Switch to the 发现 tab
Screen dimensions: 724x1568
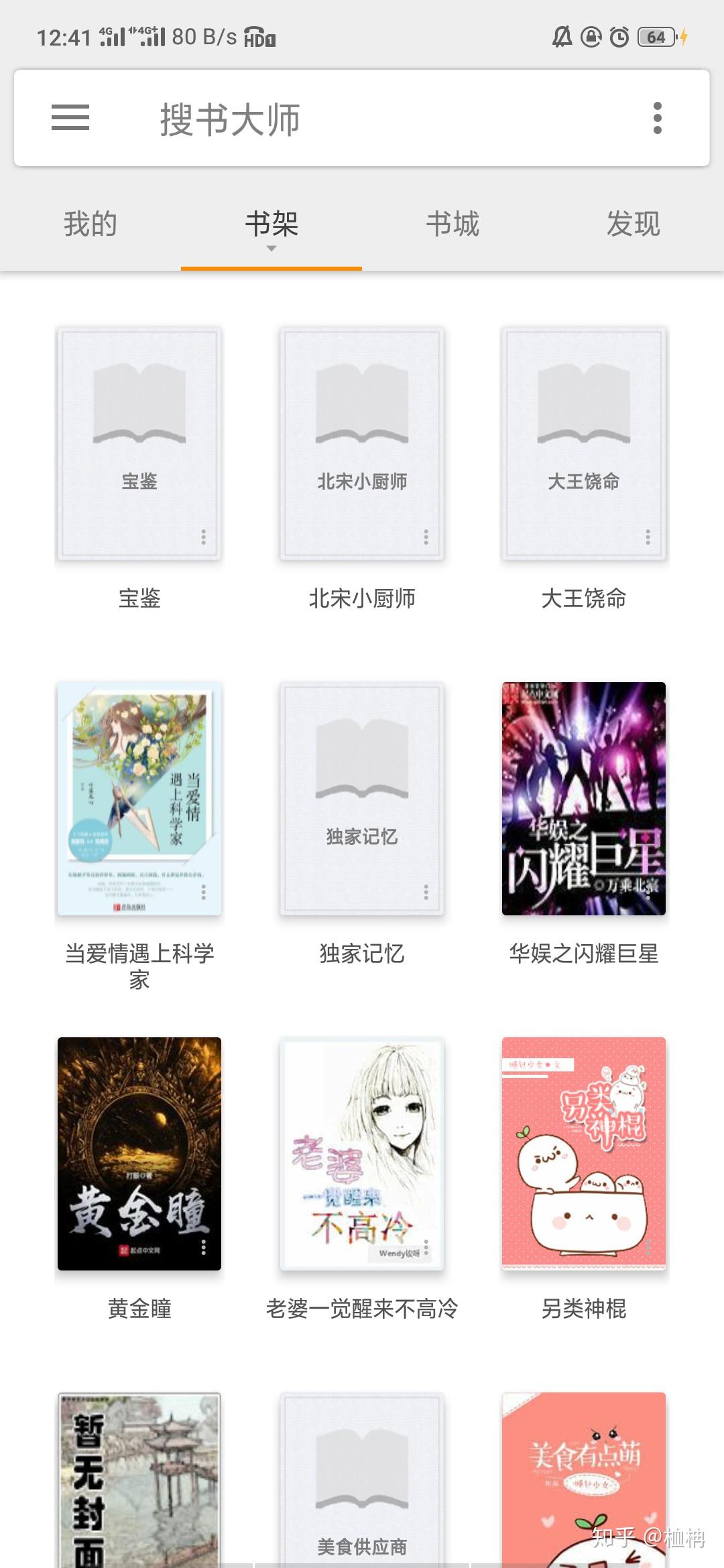[633, 224]
